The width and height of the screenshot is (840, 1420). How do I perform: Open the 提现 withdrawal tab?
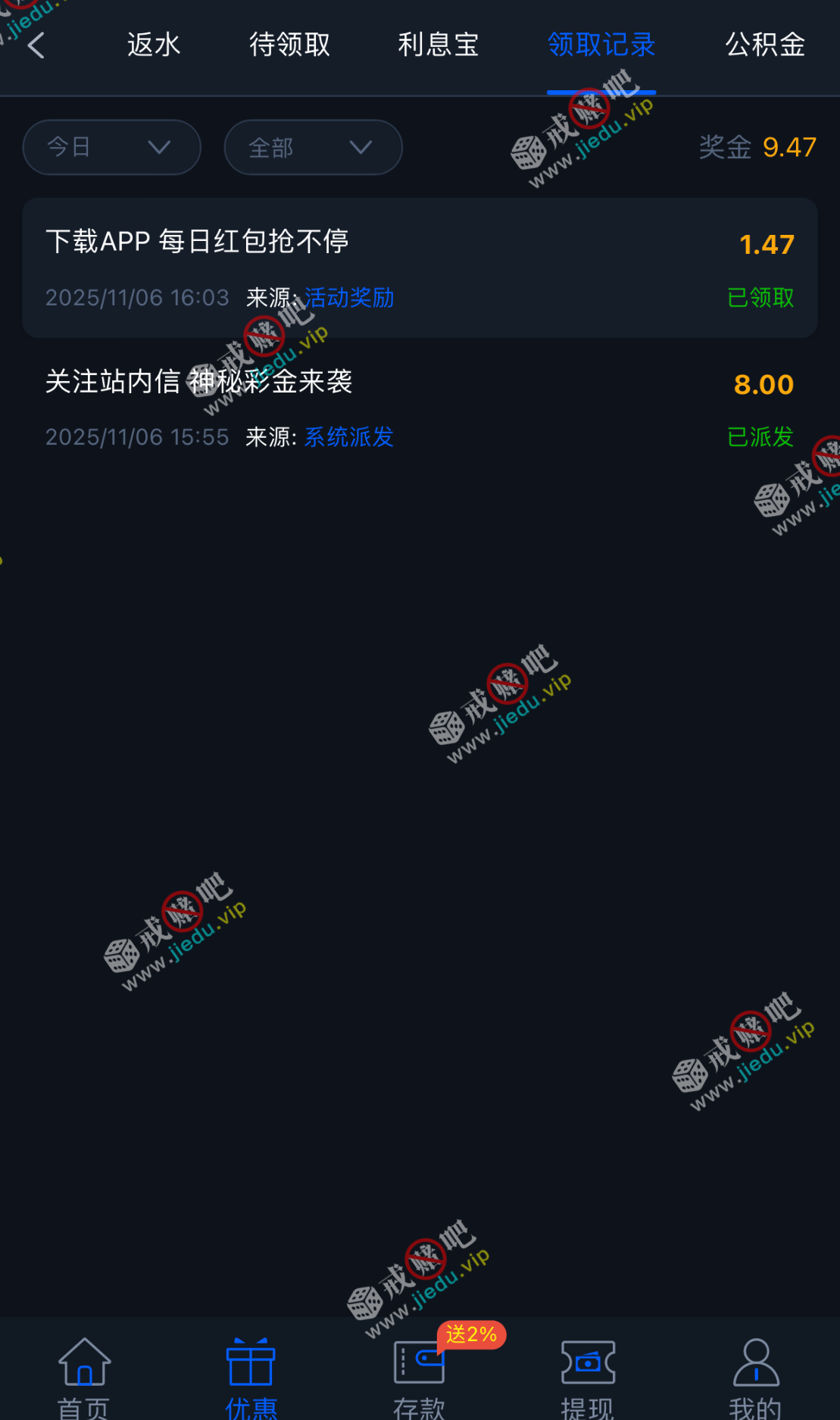(587, 1375)
